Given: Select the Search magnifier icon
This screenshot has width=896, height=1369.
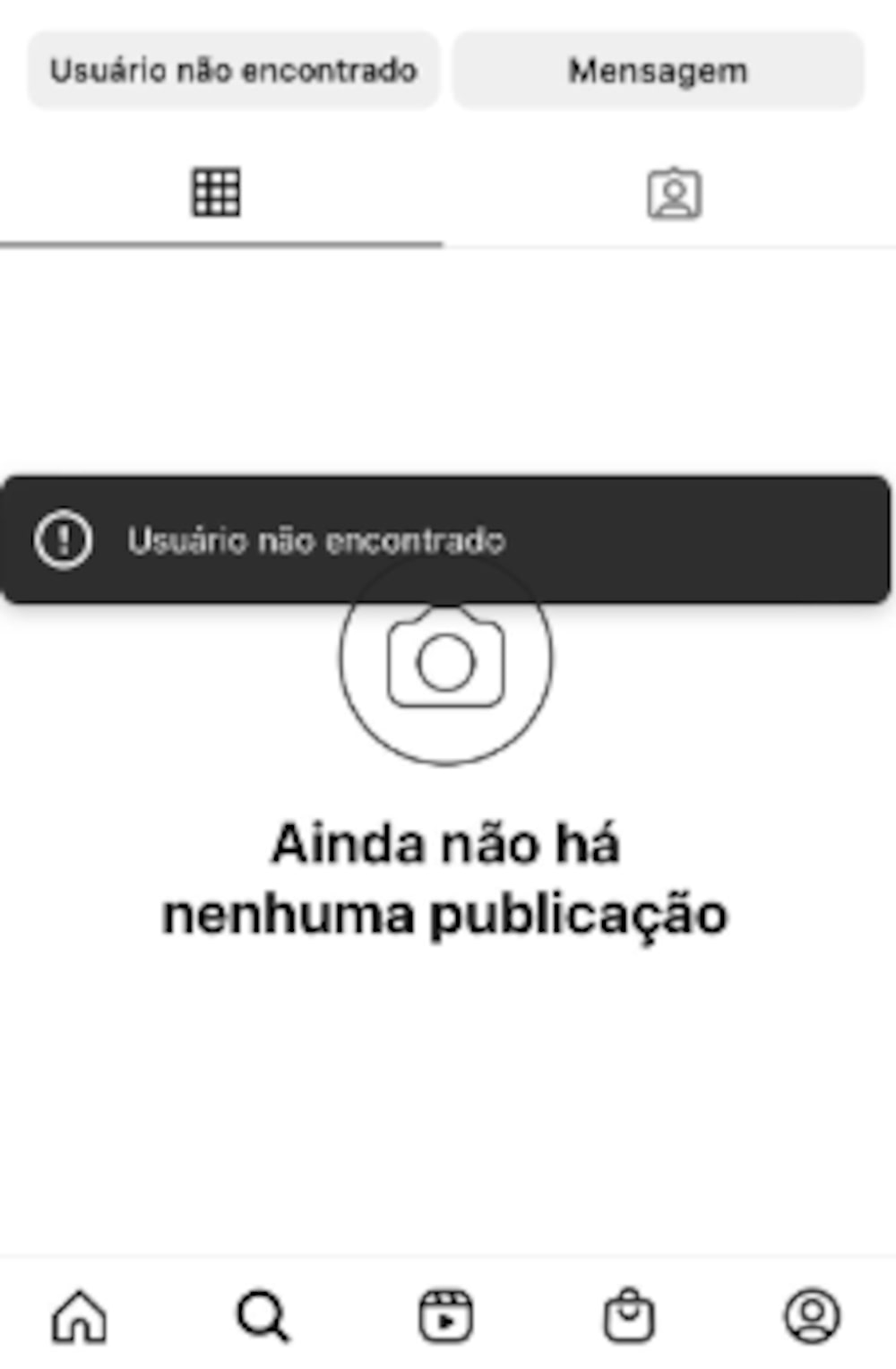Looking at the screenshot, I should click(261, 1317).
